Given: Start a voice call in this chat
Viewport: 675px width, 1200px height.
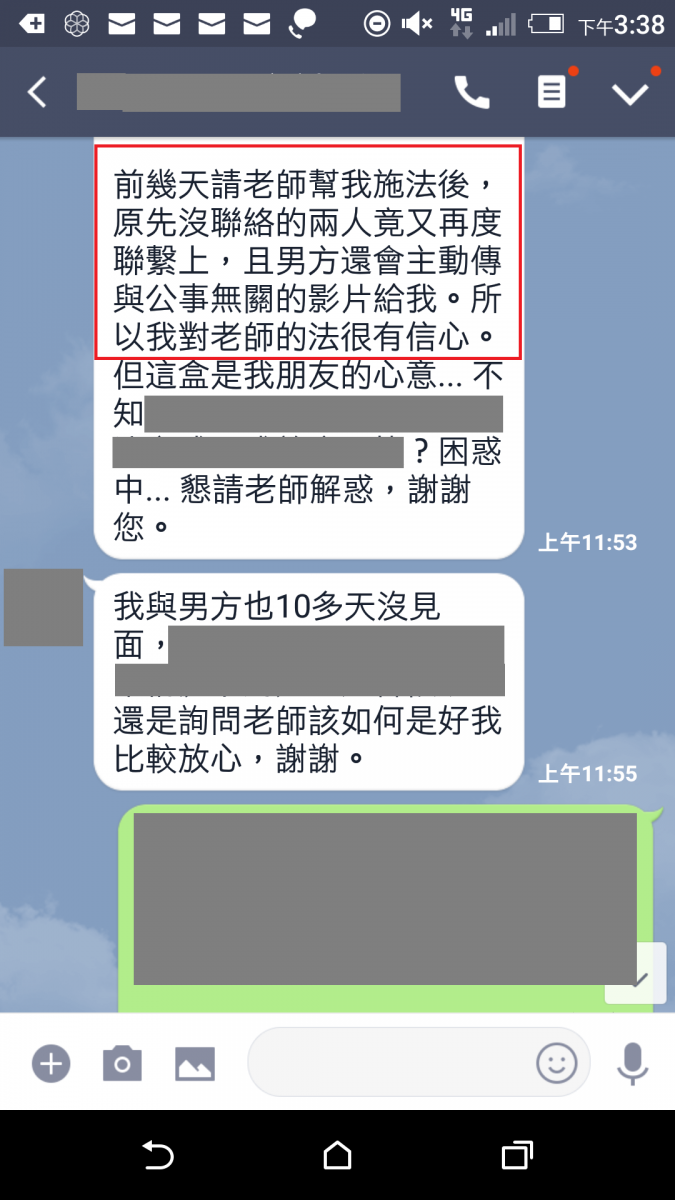Looking at the screenshot, I should click(x=472, y=92).
